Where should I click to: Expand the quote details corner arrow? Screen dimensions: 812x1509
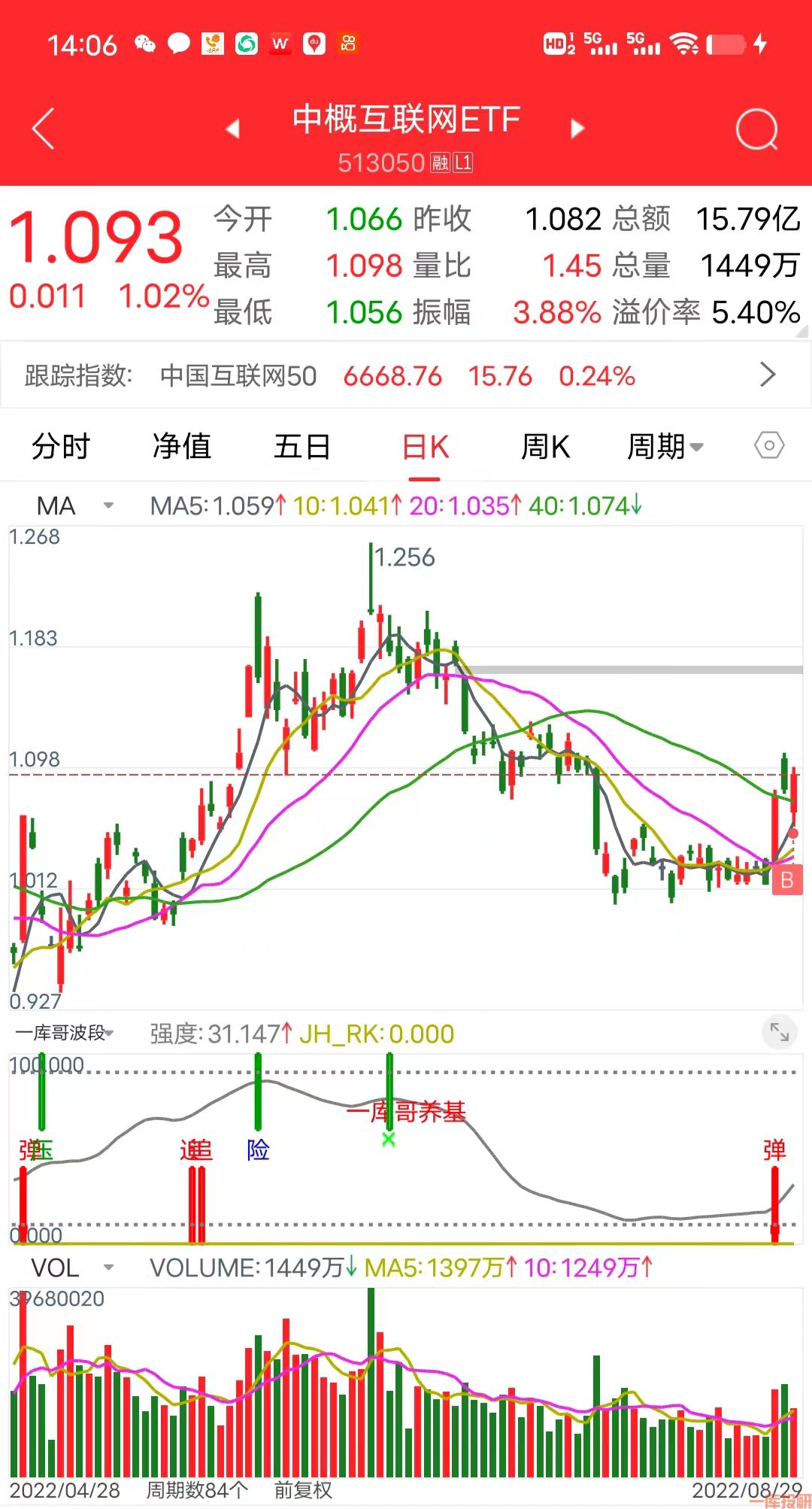point(801,330)
